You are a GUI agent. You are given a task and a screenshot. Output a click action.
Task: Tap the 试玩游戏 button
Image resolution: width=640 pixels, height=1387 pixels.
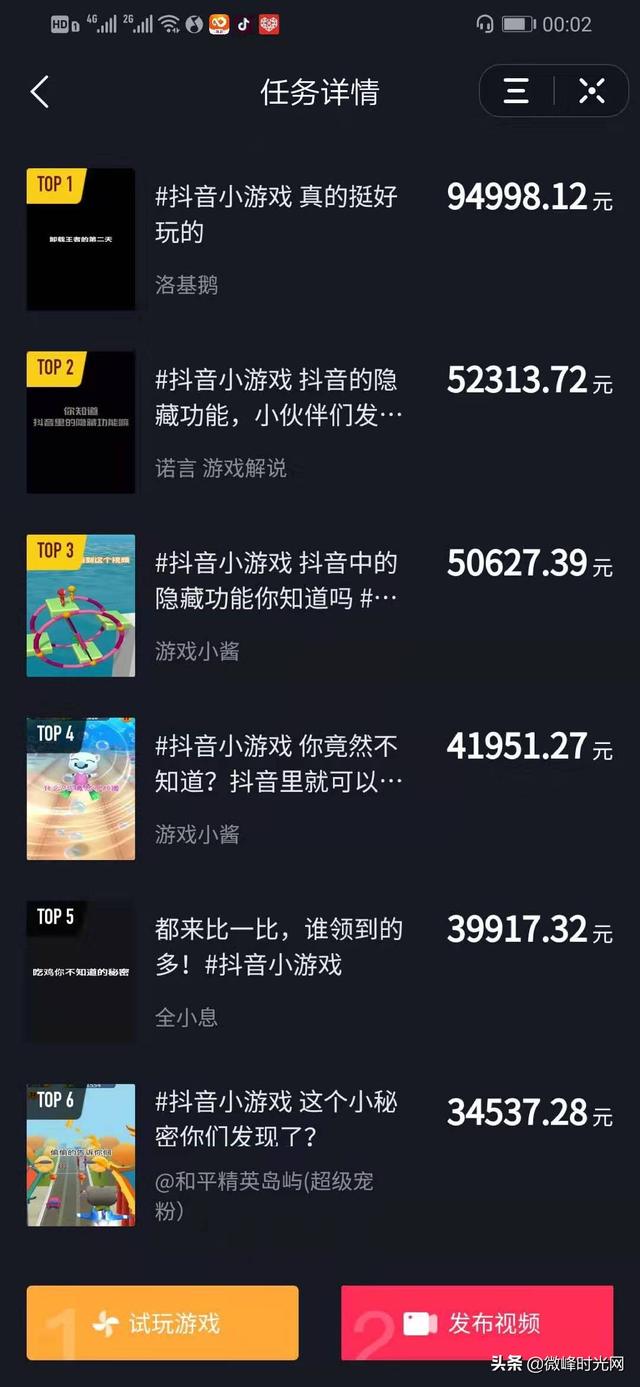point(163,1323)
